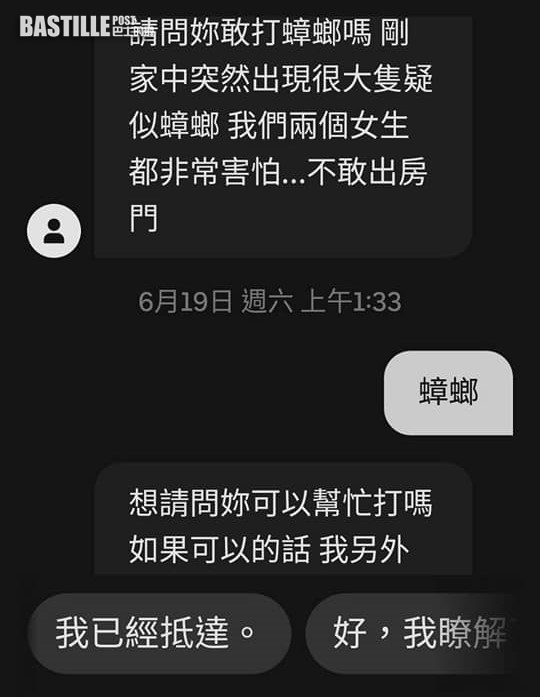Open the sender's profile avatar
540x697 pixels.
pos(54,231)
